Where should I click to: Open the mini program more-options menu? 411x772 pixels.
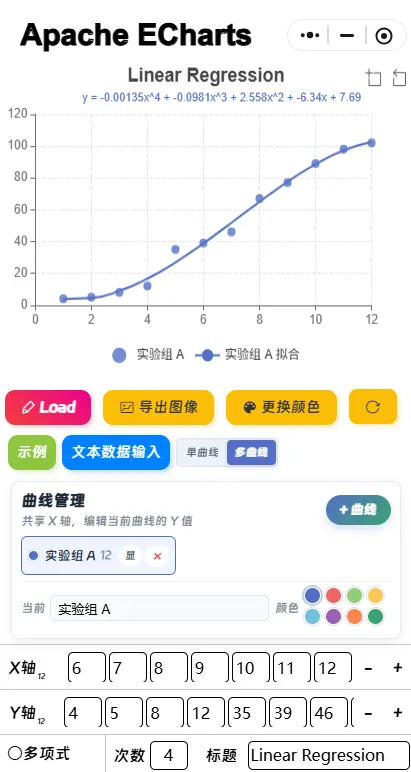[310, 35]
